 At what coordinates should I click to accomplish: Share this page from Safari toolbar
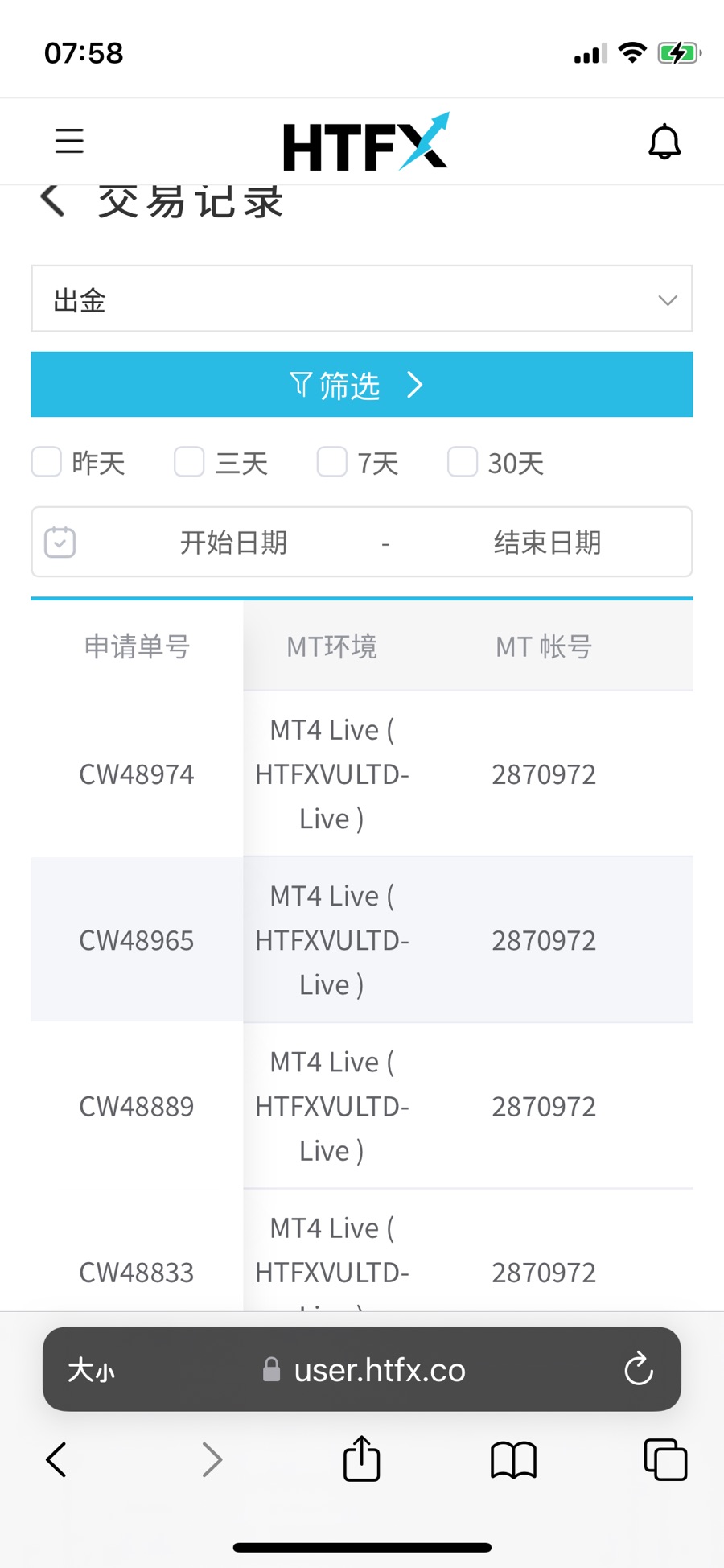point(361,1459)
